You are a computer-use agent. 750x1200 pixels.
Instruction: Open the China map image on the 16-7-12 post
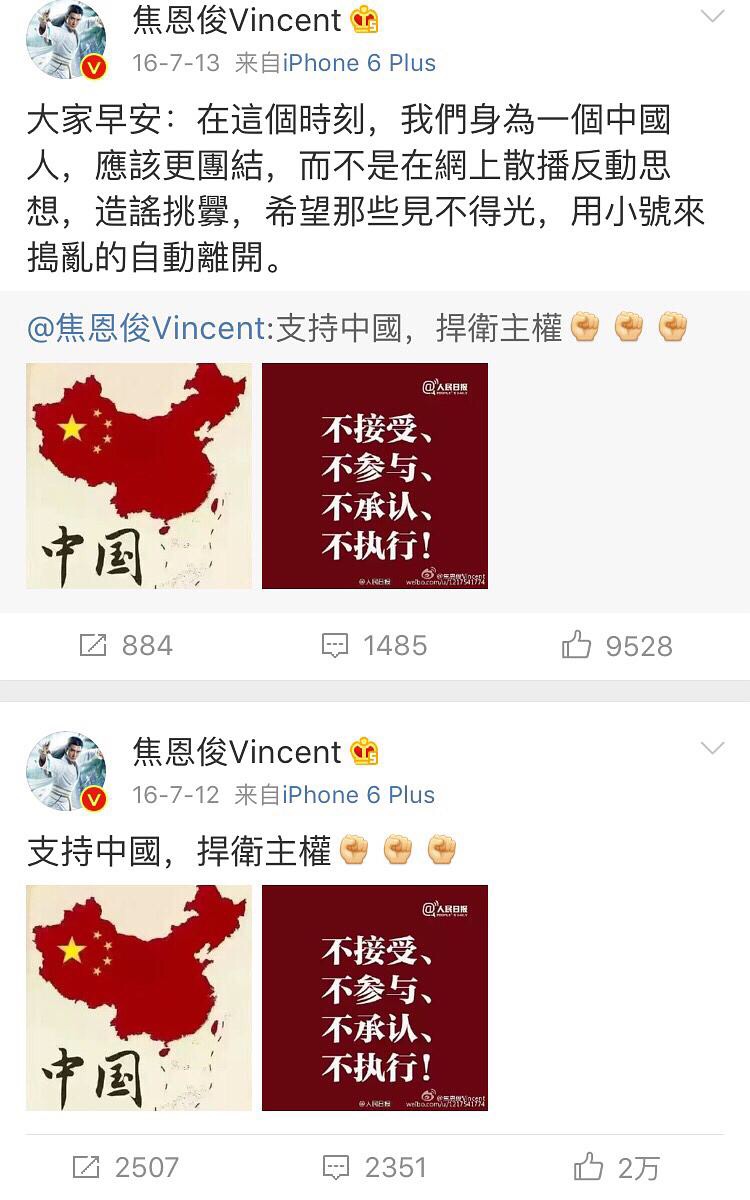click(139, 998)
